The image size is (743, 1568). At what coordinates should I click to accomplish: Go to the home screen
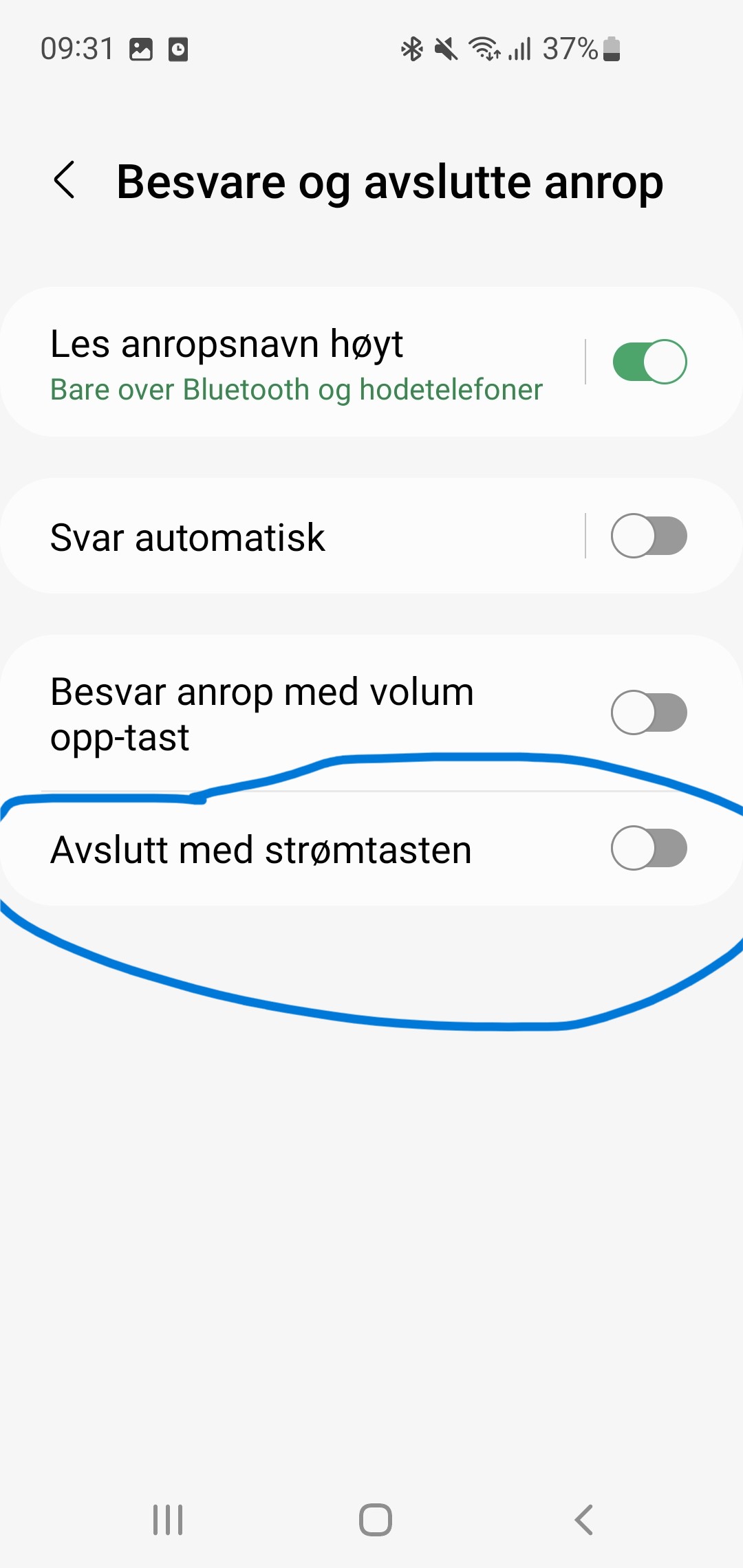point(375,1520)
